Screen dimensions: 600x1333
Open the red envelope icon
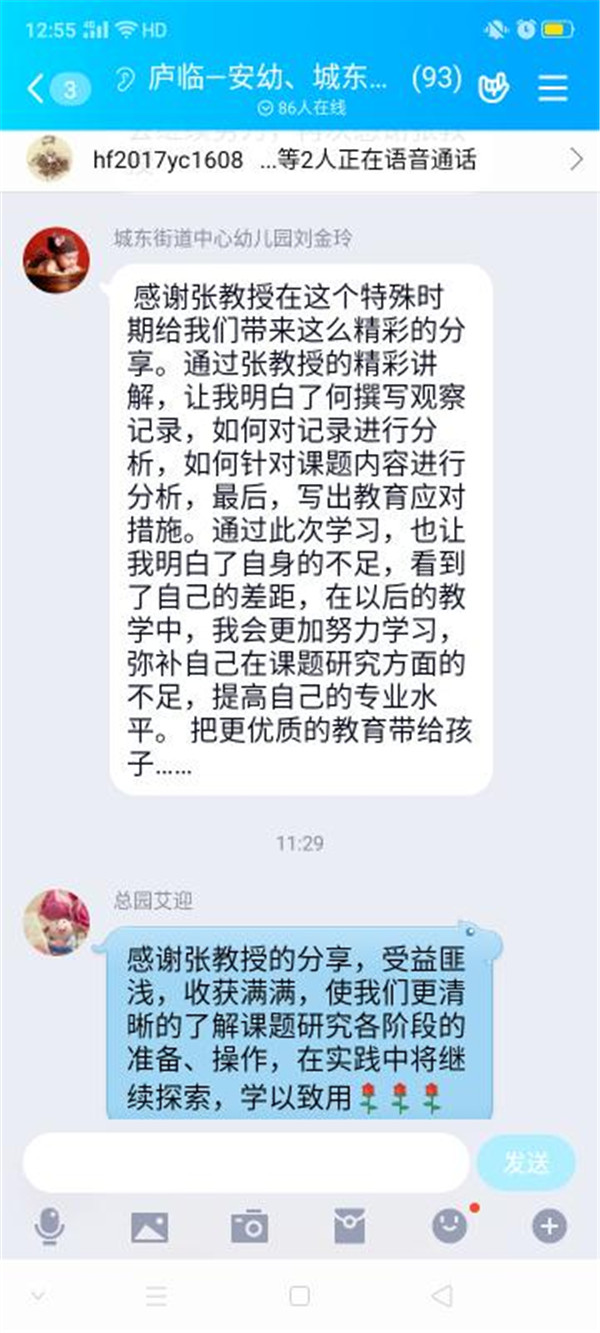point(349,1225)
